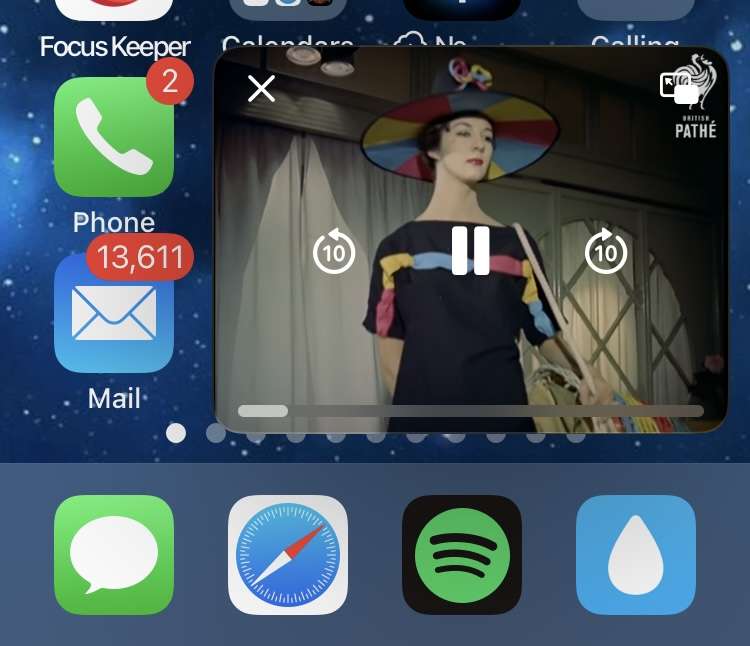Open the Mail app

pos(114,312)
